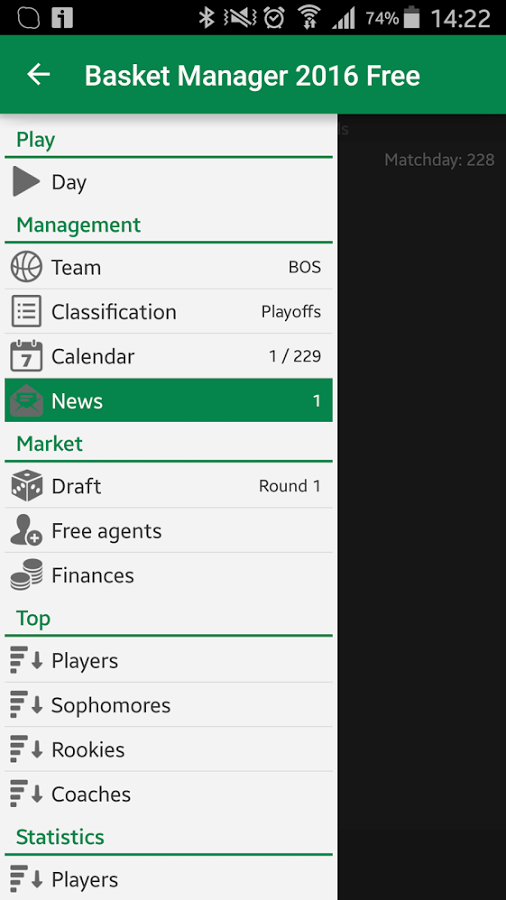Open the Calendar
This screenshot has height=900, width=506.
pos(169,356)
